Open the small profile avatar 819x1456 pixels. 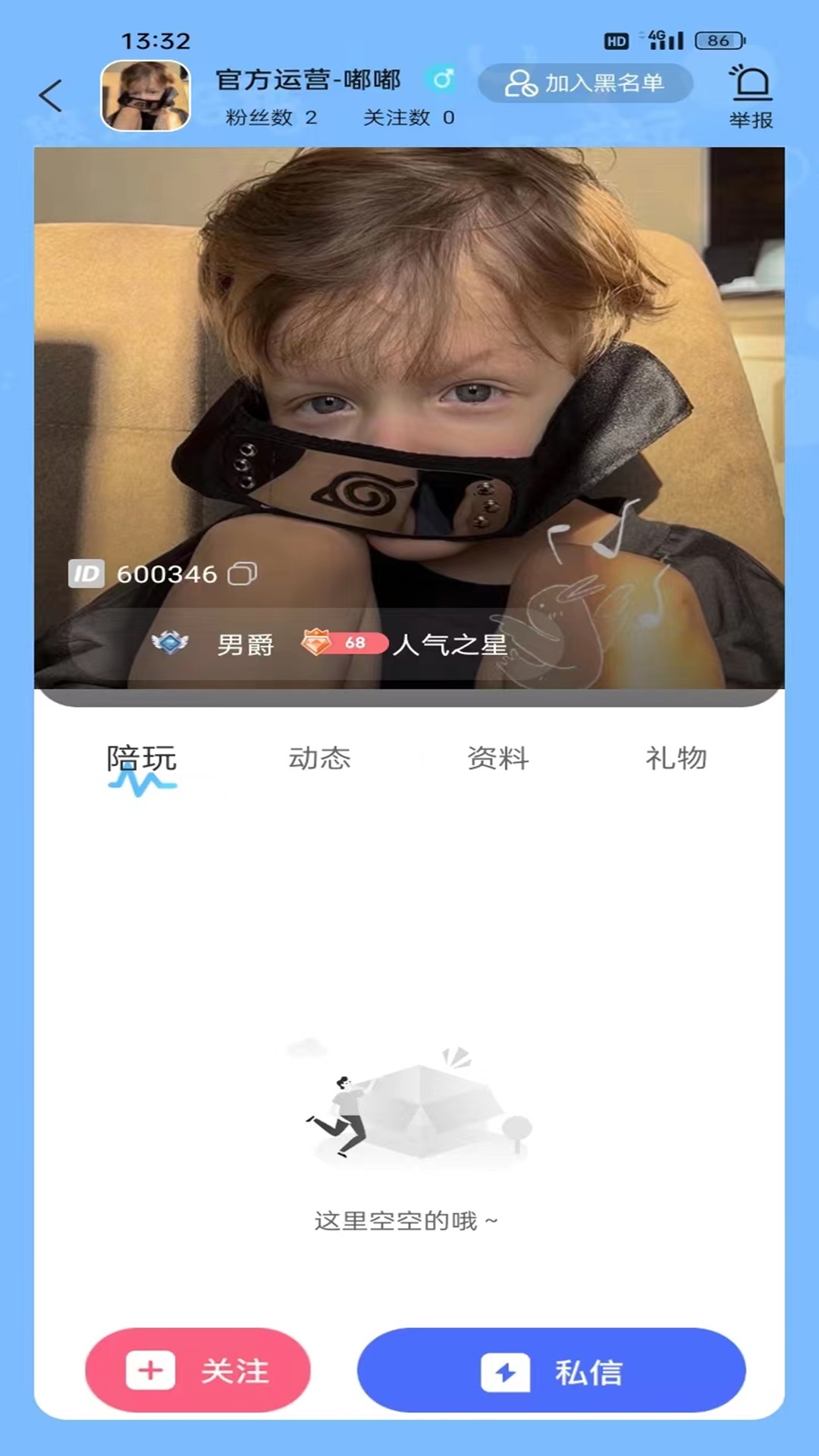[x=145, y=96]
